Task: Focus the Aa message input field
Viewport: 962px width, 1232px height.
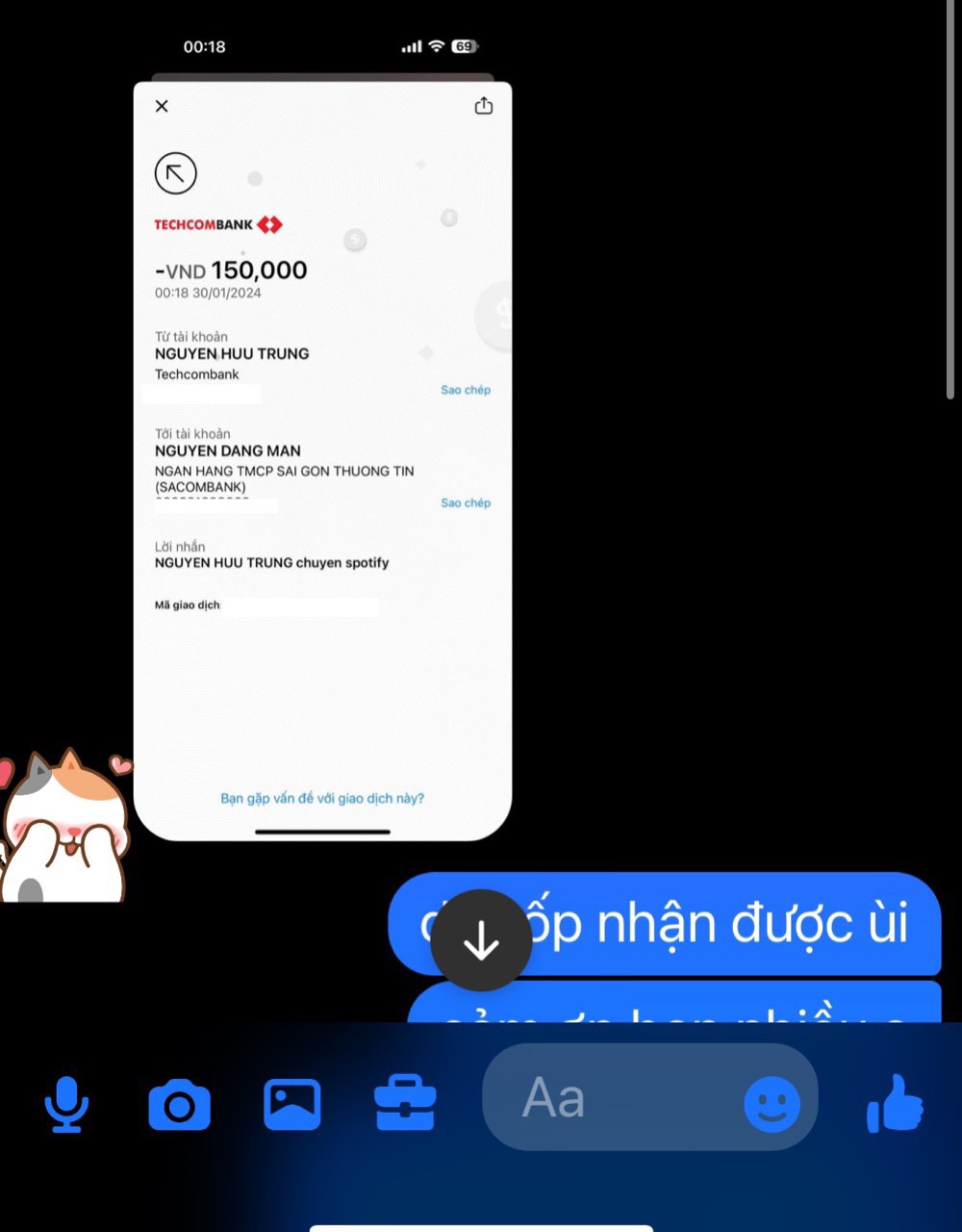Action: tap(616, 1098)
